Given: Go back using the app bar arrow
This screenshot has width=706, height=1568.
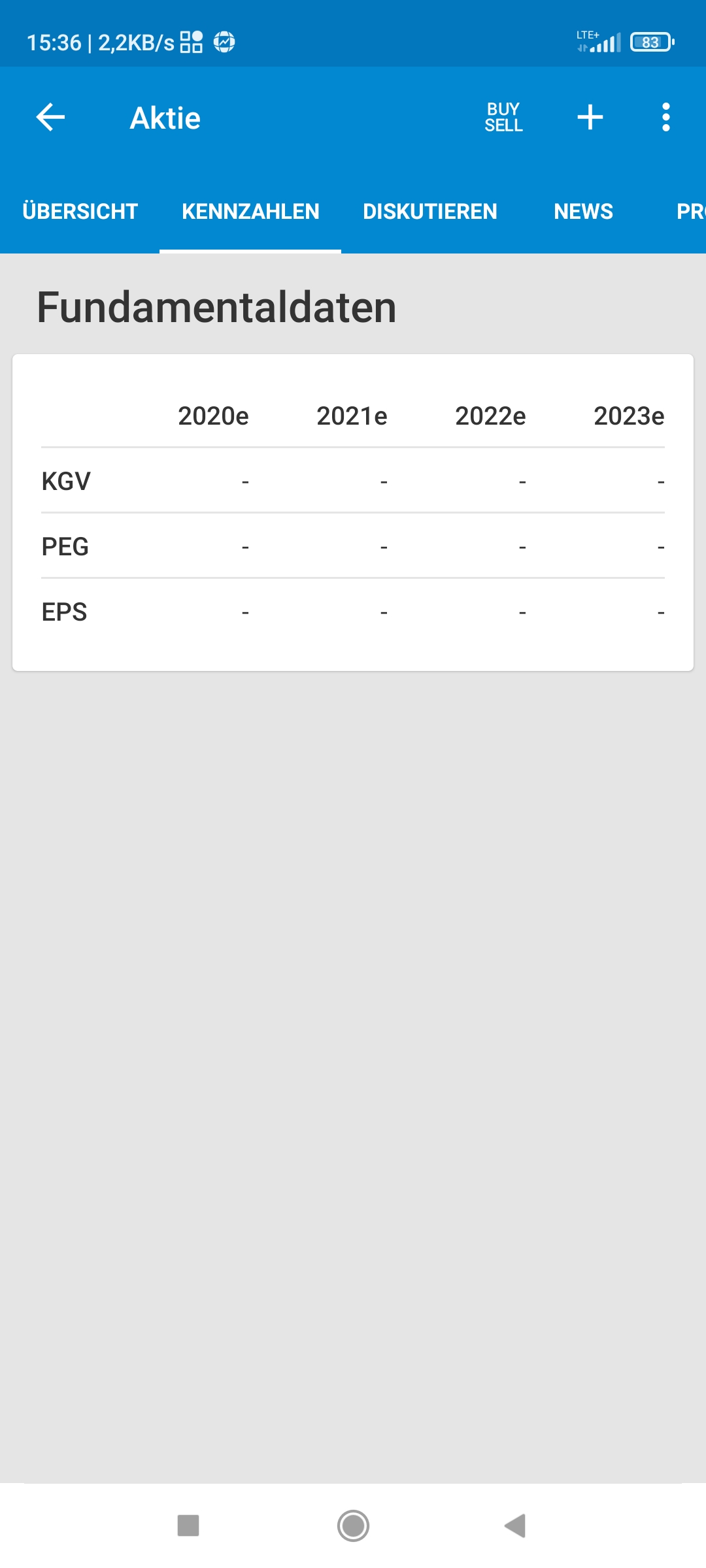Looking at the screenshot, I should coord(50,118).
